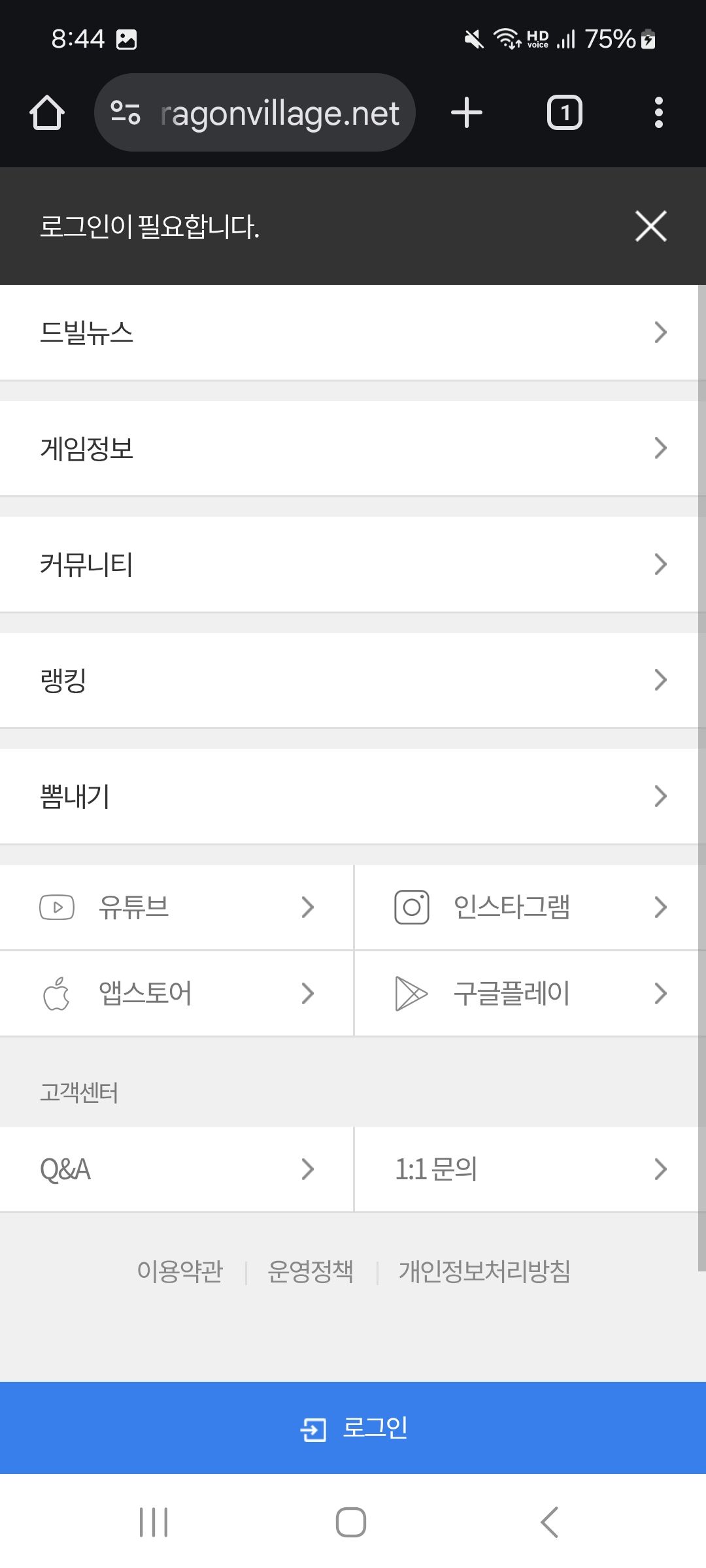Open 1:1 문의 inquiry
This screenshot has height=1568, width=706.
pos(526,1169)
